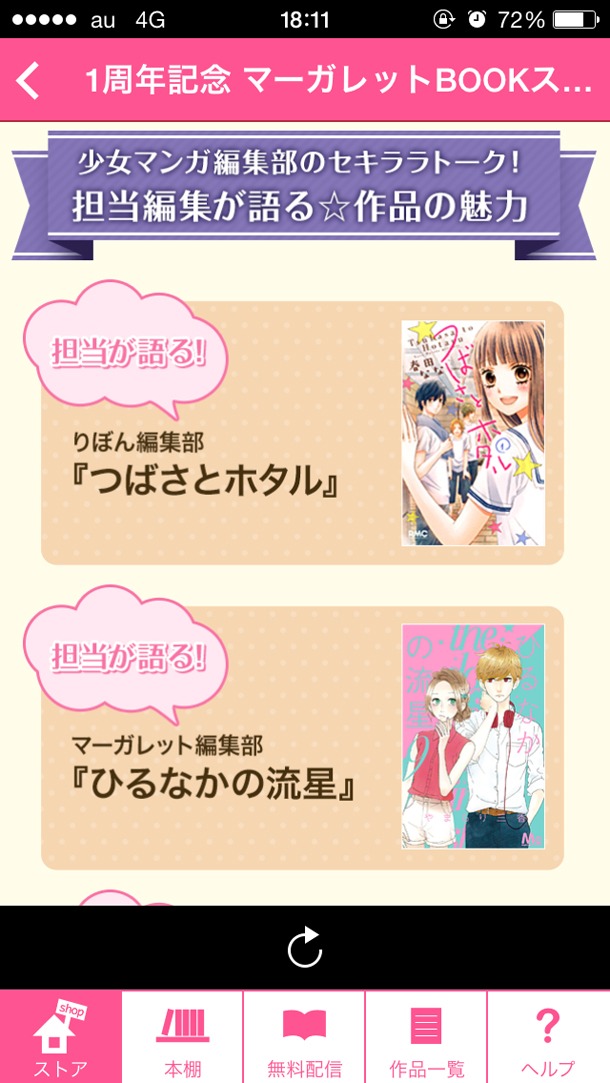This screenshot has width=610, height=1083.
Task: Switch to the 本棚 tab
Action: 183,1037
